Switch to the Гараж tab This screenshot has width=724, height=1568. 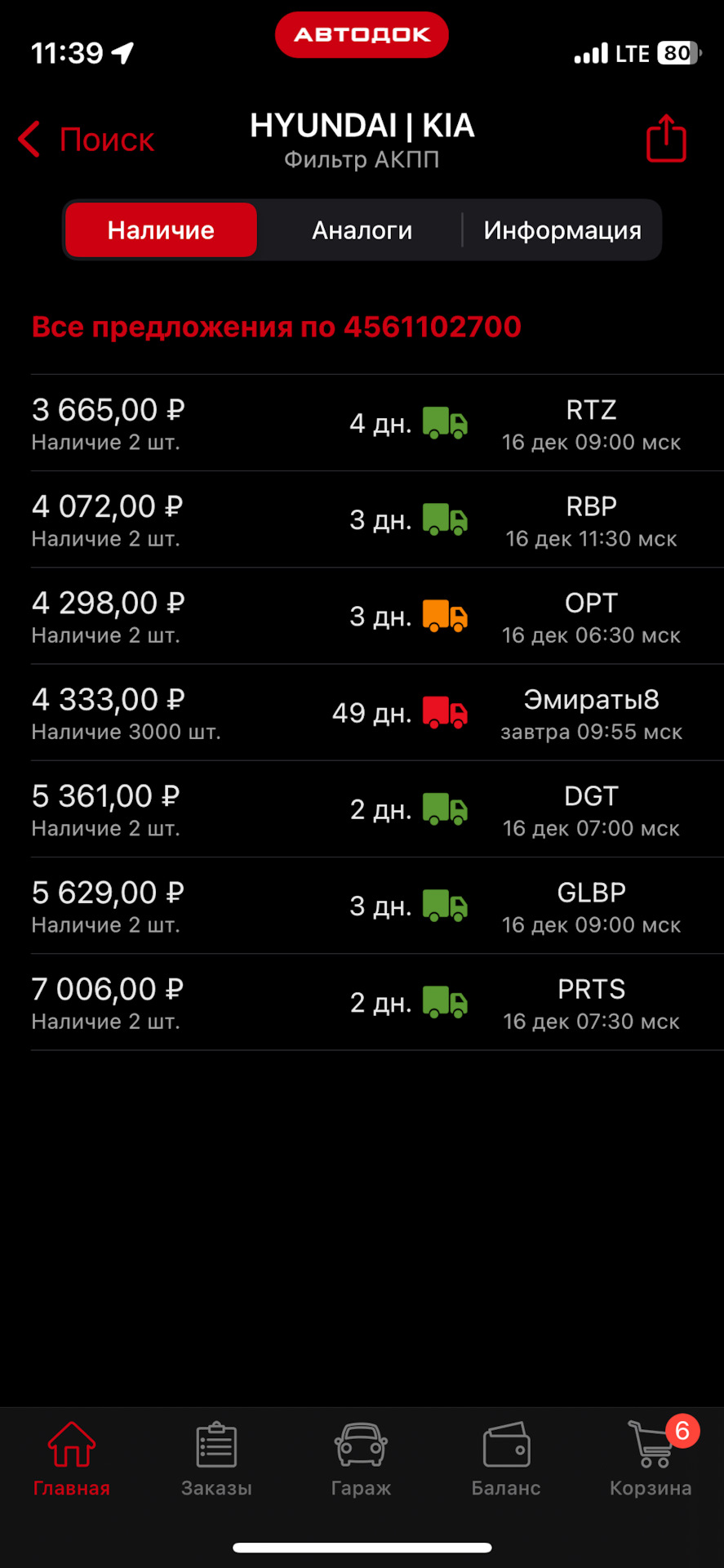pos(361,1459)
